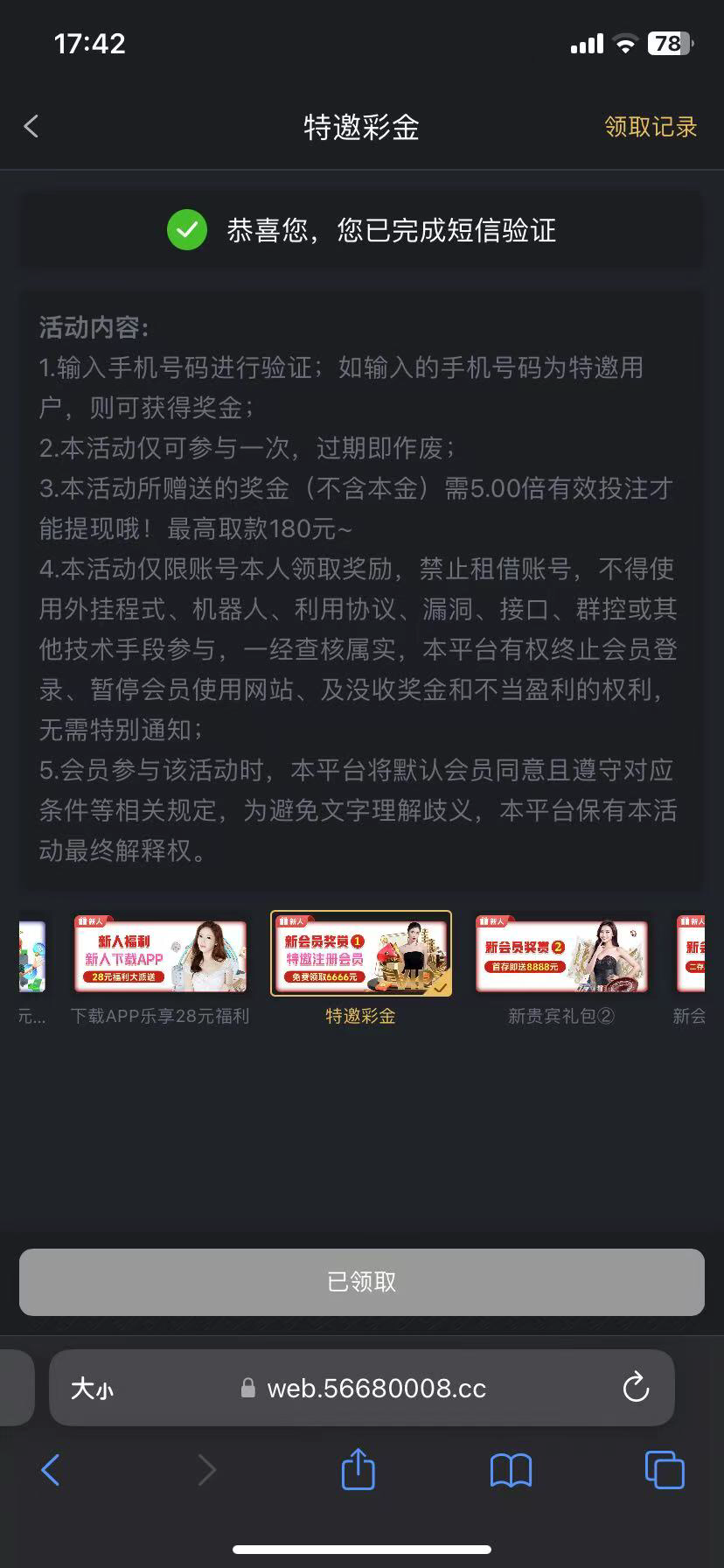Tap the web.56680008.cc address bar

376,1389
